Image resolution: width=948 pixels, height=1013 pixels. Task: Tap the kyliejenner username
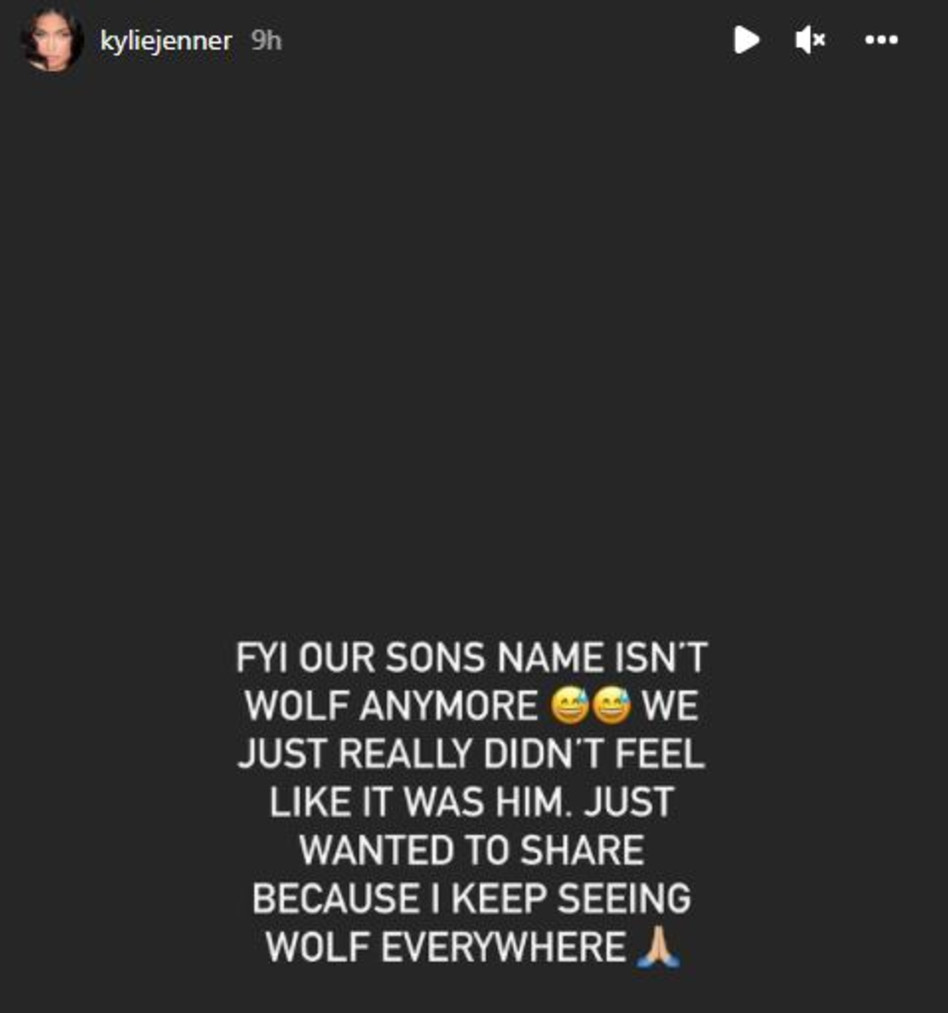coord(166,42)
